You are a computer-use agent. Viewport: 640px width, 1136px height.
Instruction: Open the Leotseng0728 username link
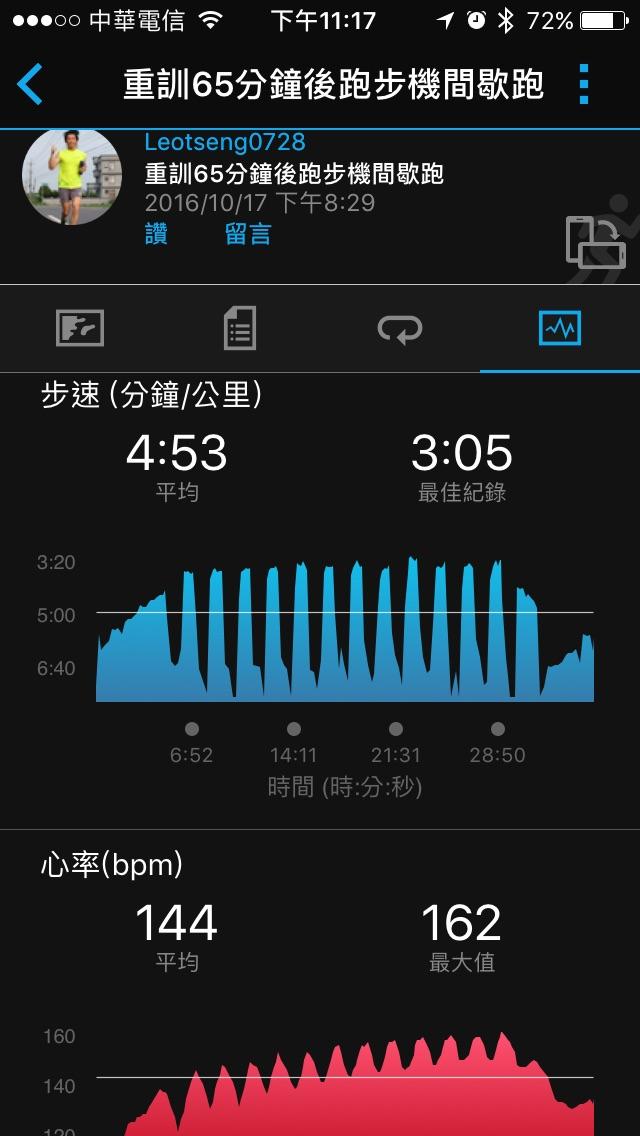(225, 142)
